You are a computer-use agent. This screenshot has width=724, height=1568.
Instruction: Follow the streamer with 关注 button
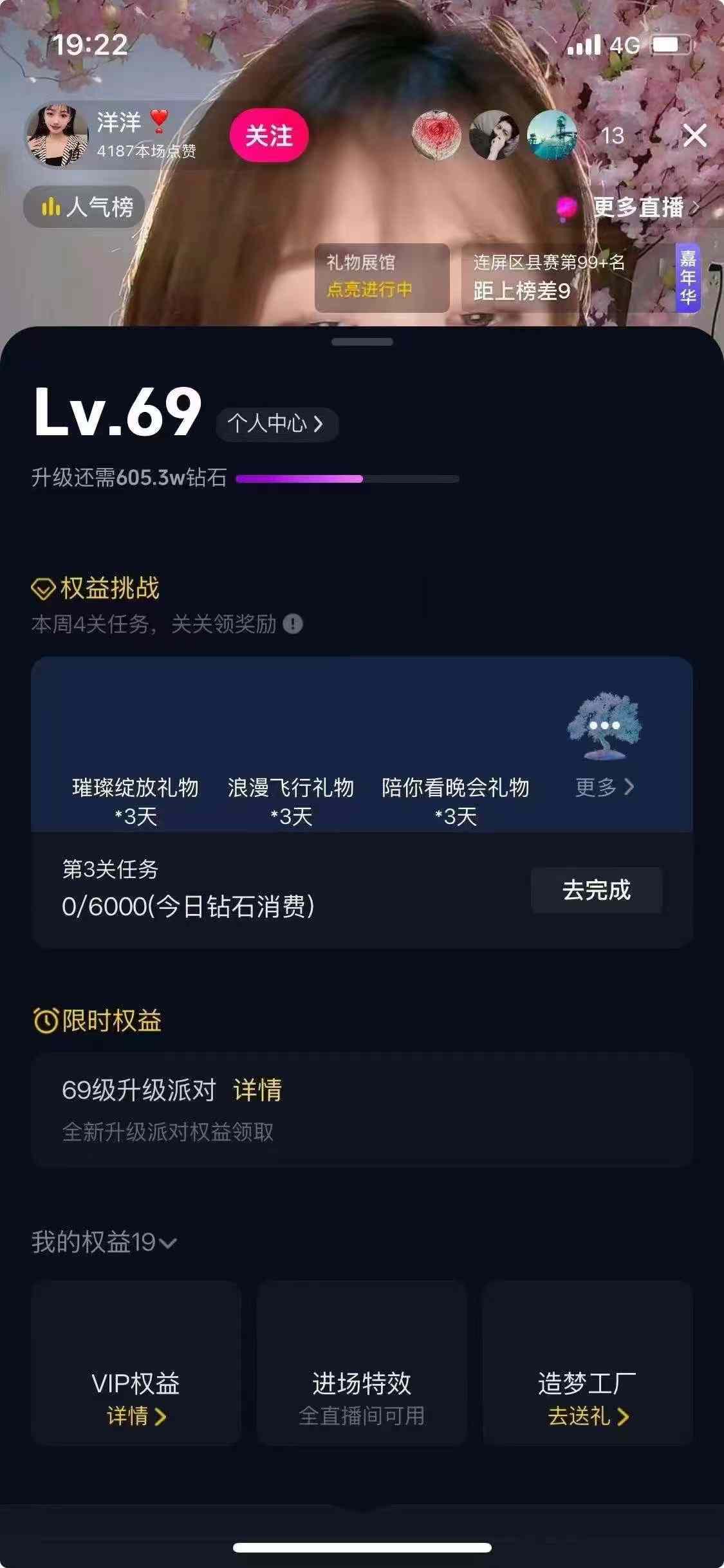click(x=269, y=136)
